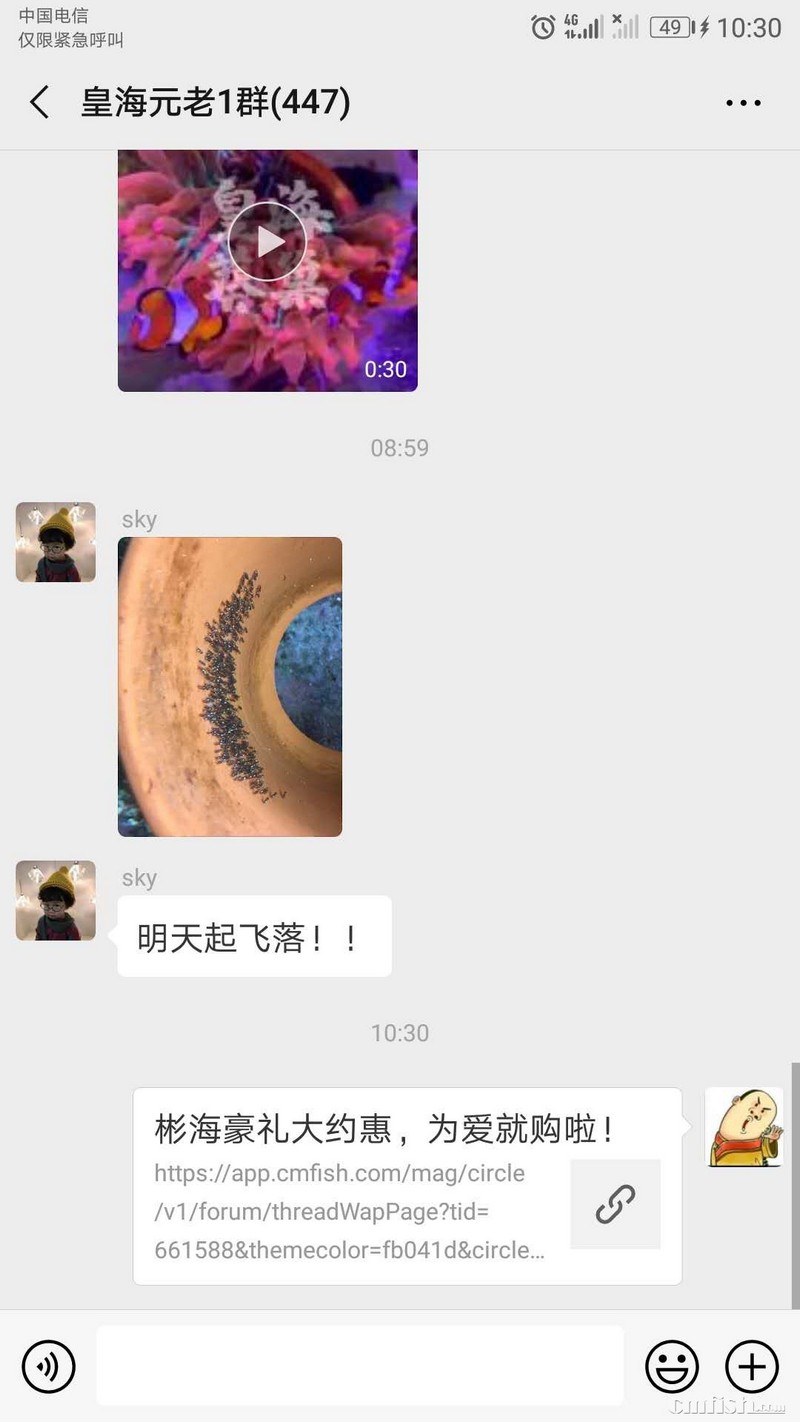The image size is (800, 1422).
Task: Open the 明天起飞落 message bubble
Action: (254, 937)
